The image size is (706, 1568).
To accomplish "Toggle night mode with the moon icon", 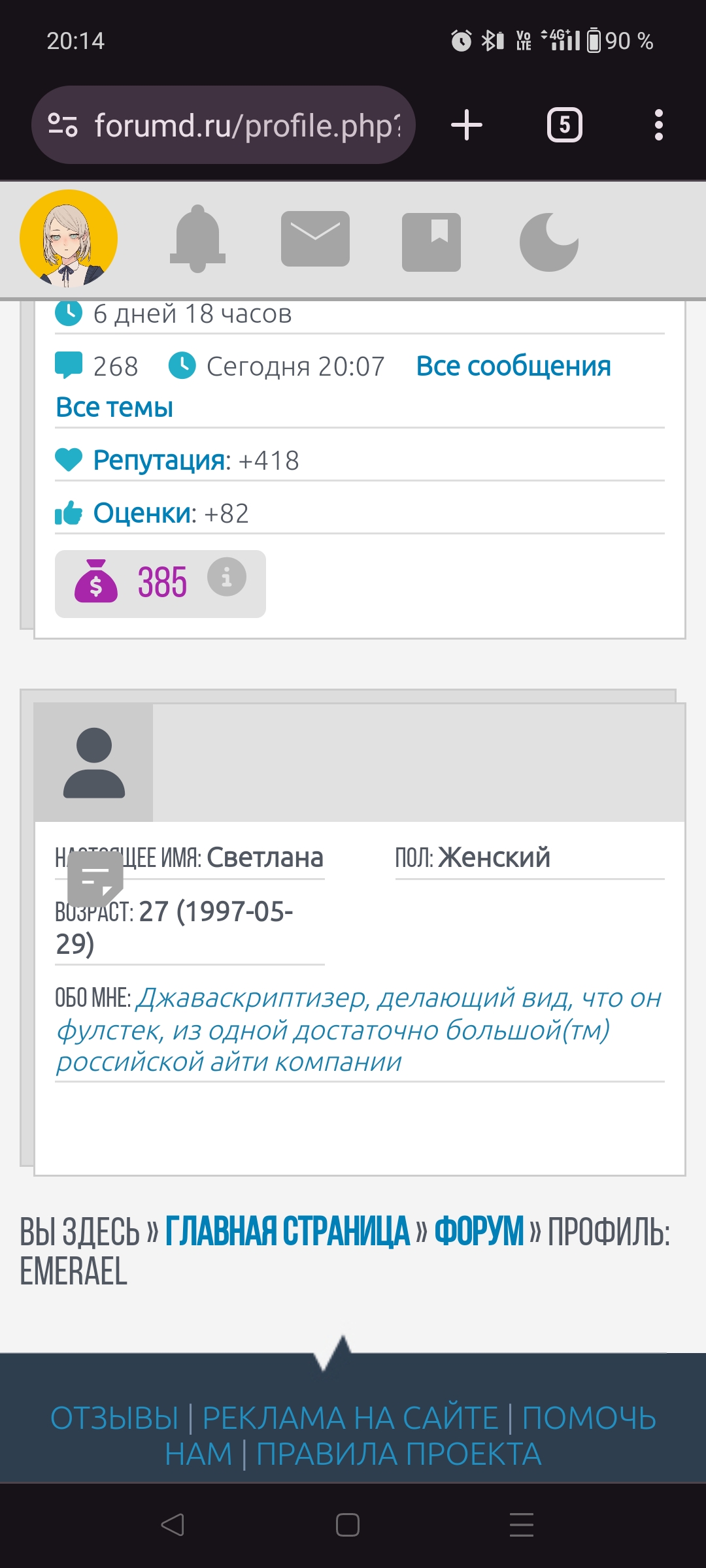I will [x=549, y=242].
